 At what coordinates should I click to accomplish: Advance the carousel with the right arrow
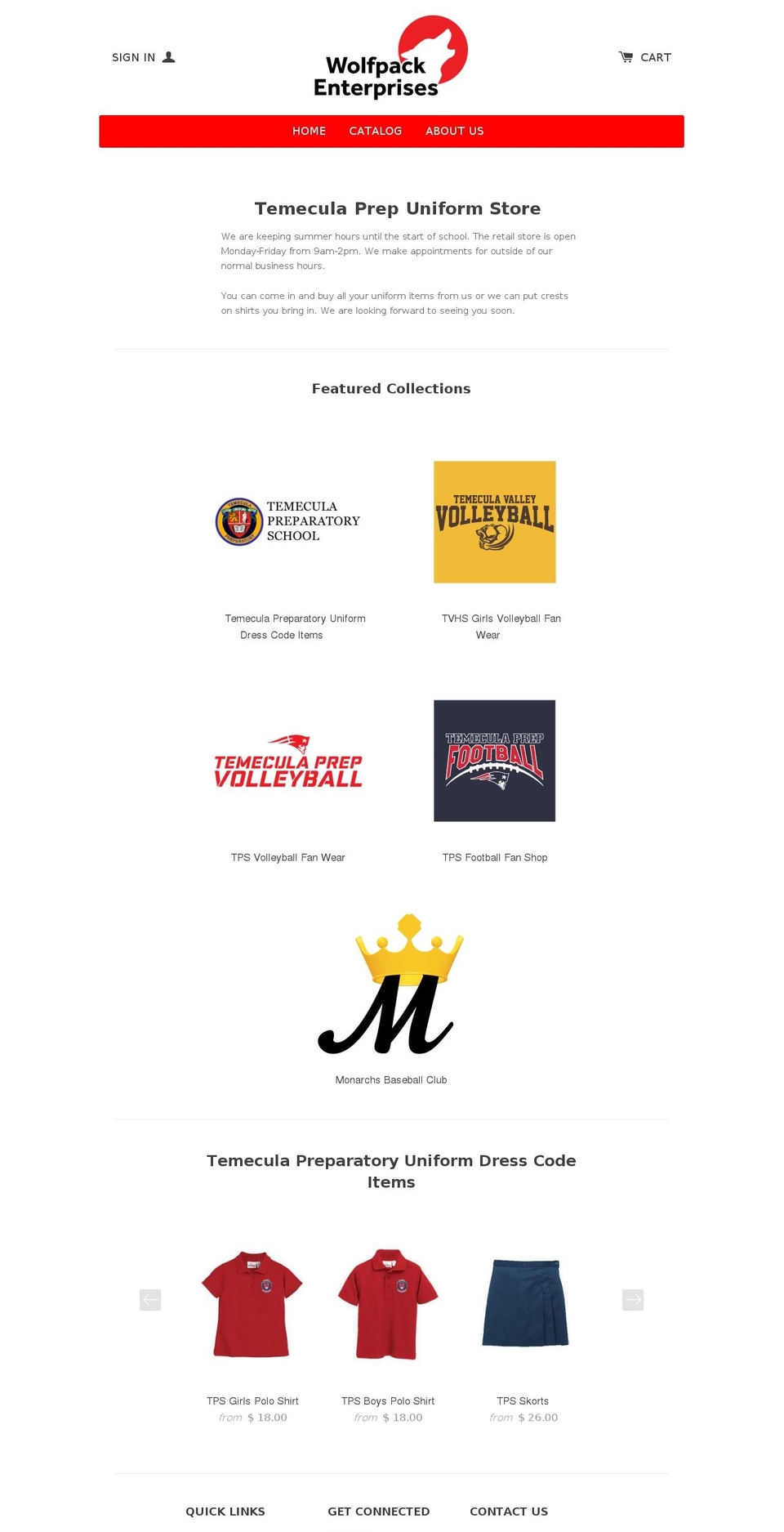pyautogui.click(x=633, y=1299)
